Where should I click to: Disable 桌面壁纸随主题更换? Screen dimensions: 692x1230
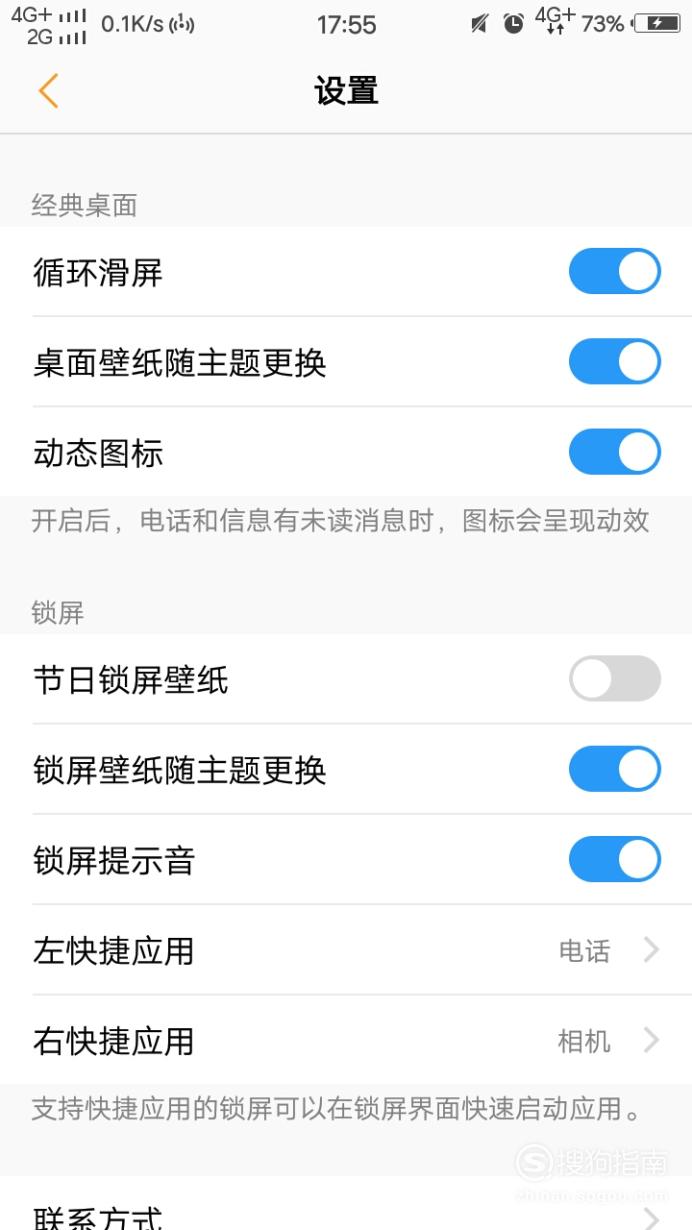615,362
